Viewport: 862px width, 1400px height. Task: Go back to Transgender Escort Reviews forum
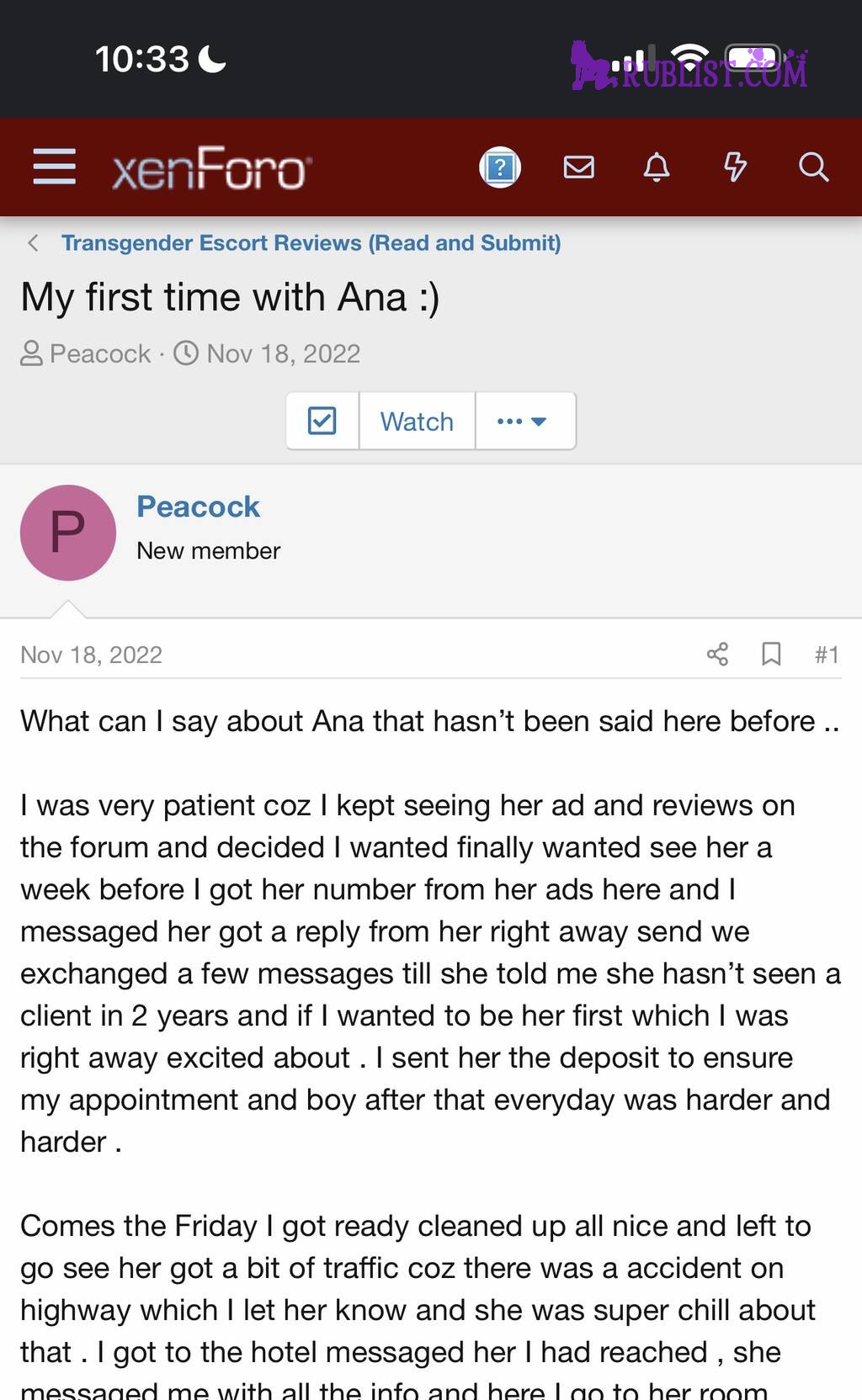(x=311, y=243)
